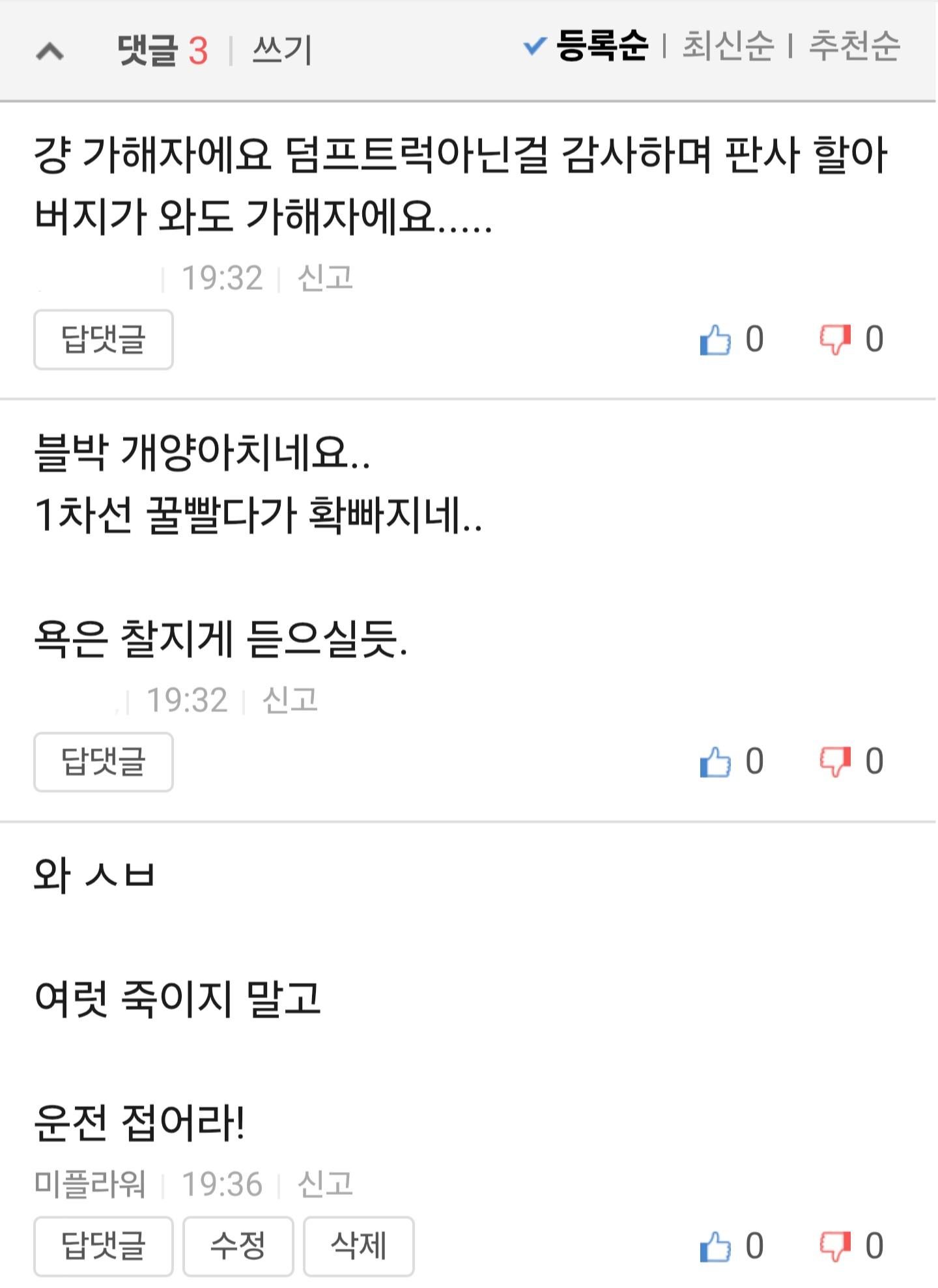Report the 가해자에요 comment via 신고

pos(325,278)
